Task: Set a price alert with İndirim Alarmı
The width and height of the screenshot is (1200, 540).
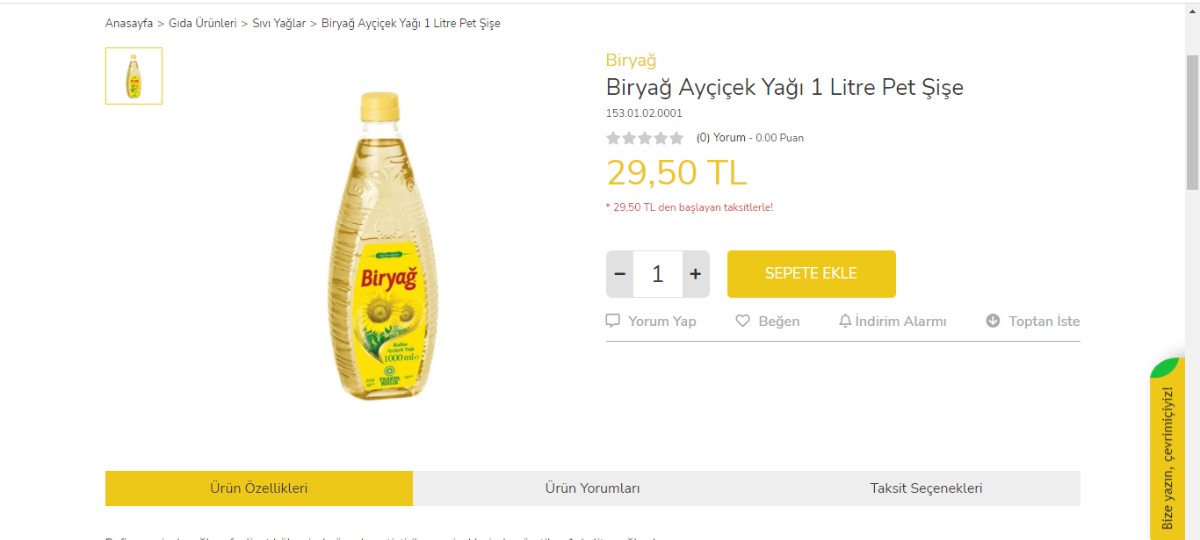Action: (892, 321)
